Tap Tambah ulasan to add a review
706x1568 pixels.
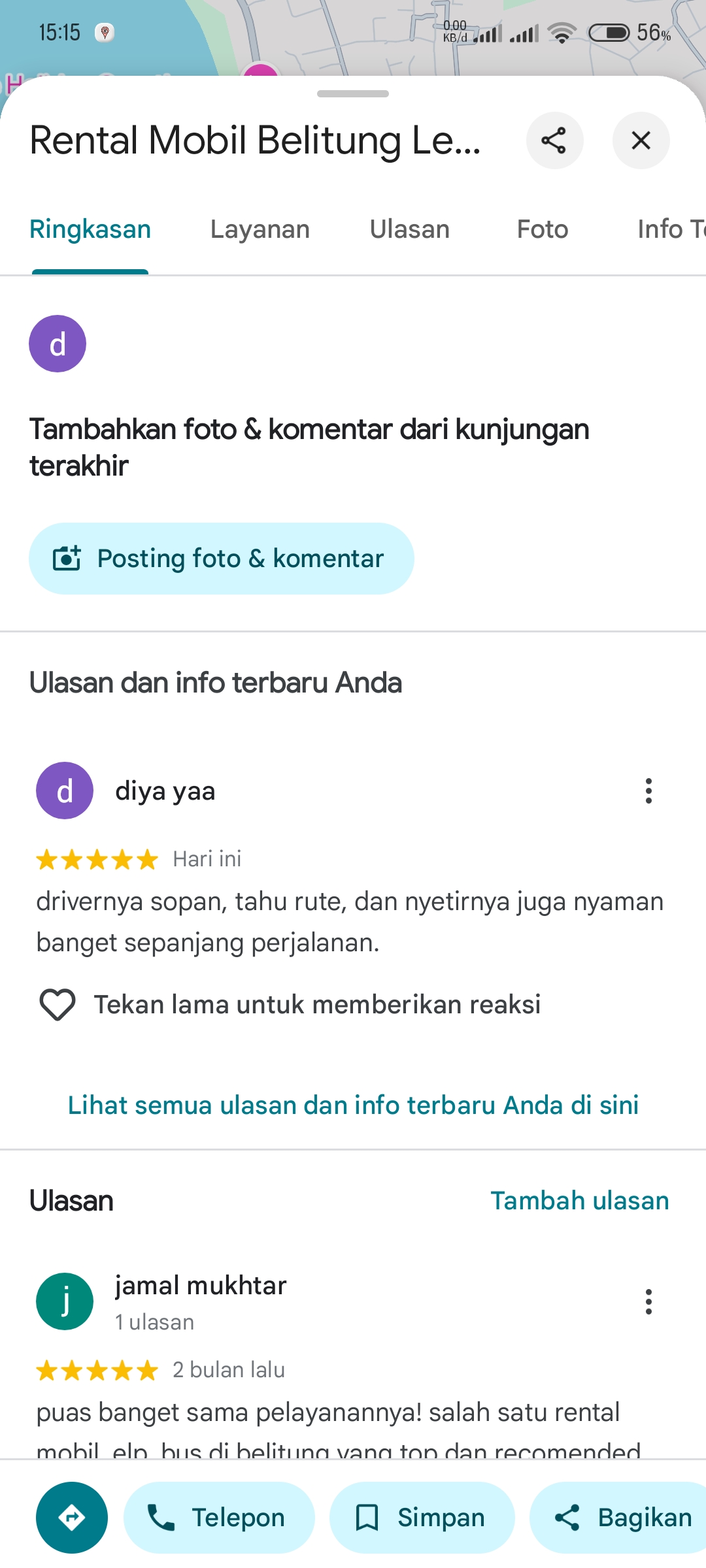pyautogui.click(x=580, y=1201)
